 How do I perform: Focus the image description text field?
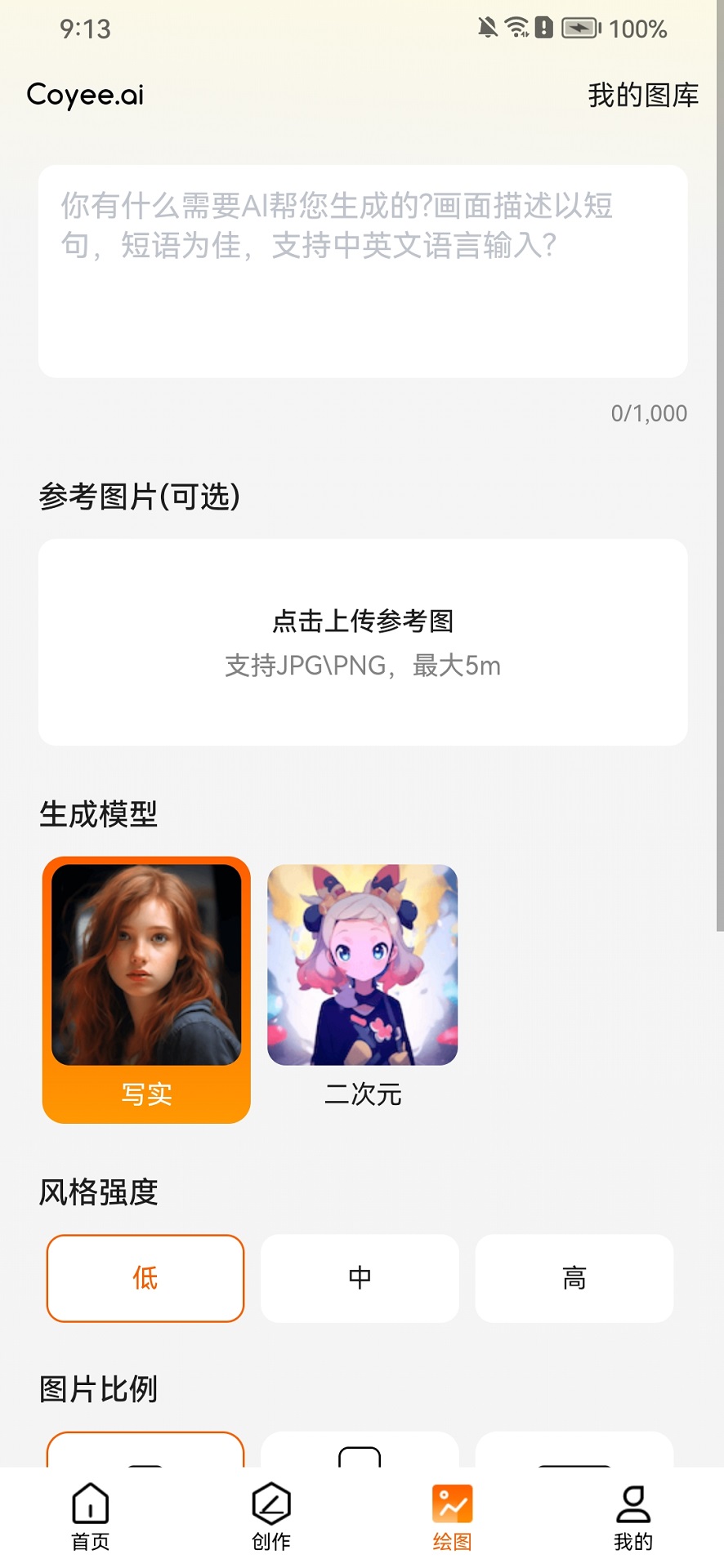pyautogui.click(x=362, y=271)
